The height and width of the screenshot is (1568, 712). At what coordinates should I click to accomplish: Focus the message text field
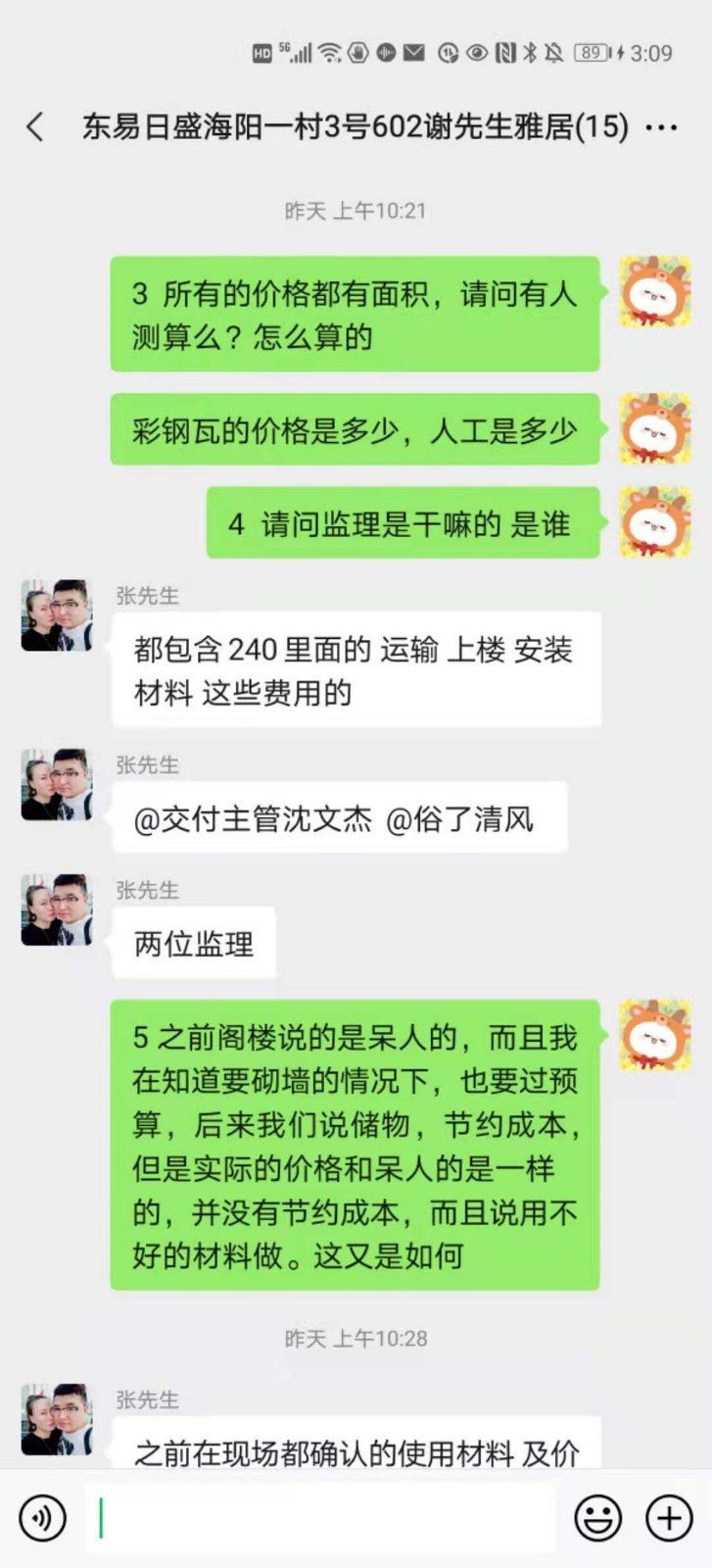click(323, 1518)
